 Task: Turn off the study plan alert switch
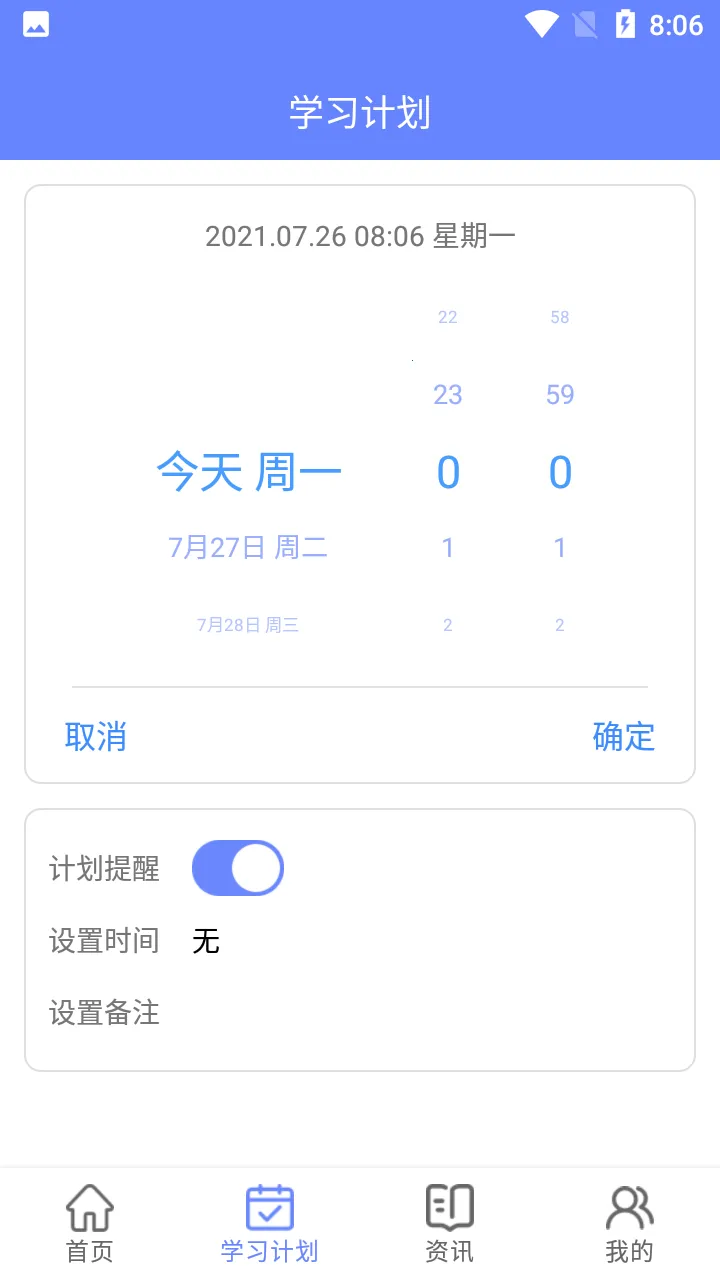pyautogui.click(x=238, y=867)
